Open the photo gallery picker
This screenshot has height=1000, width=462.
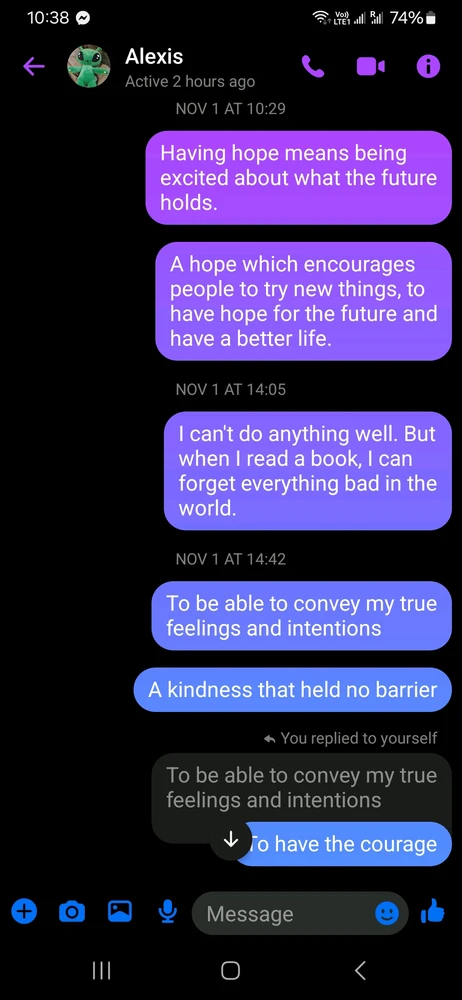coord(119,911)
